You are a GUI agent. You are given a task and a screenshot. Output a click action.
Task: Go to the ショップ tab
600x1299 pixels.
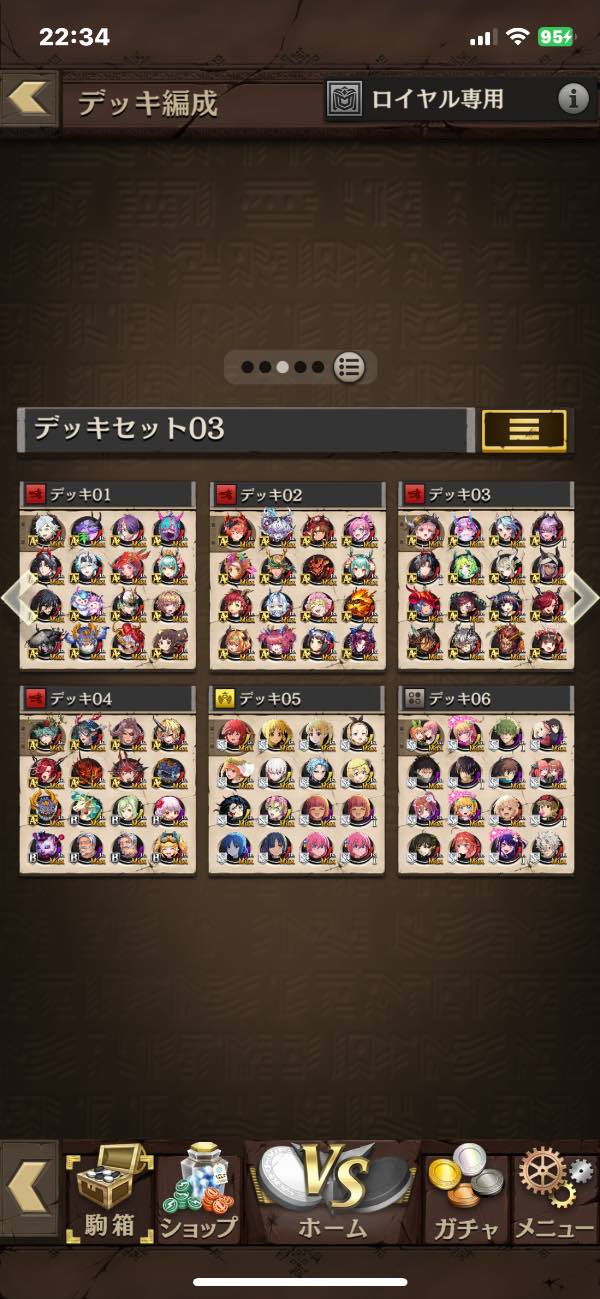198,1195
